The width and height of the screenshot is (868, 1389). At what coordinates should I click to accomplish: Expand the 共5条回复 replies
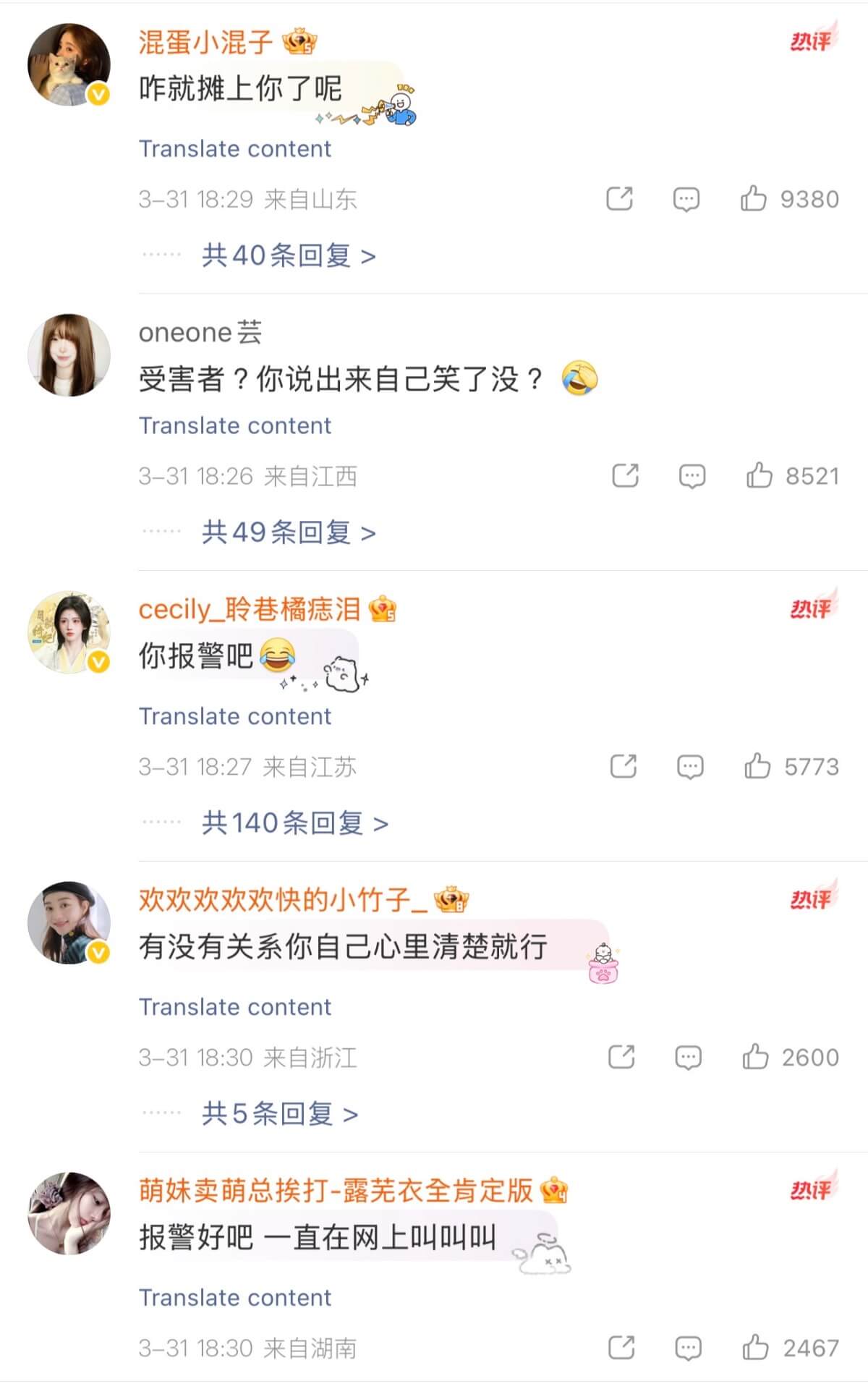(279, 1114)
